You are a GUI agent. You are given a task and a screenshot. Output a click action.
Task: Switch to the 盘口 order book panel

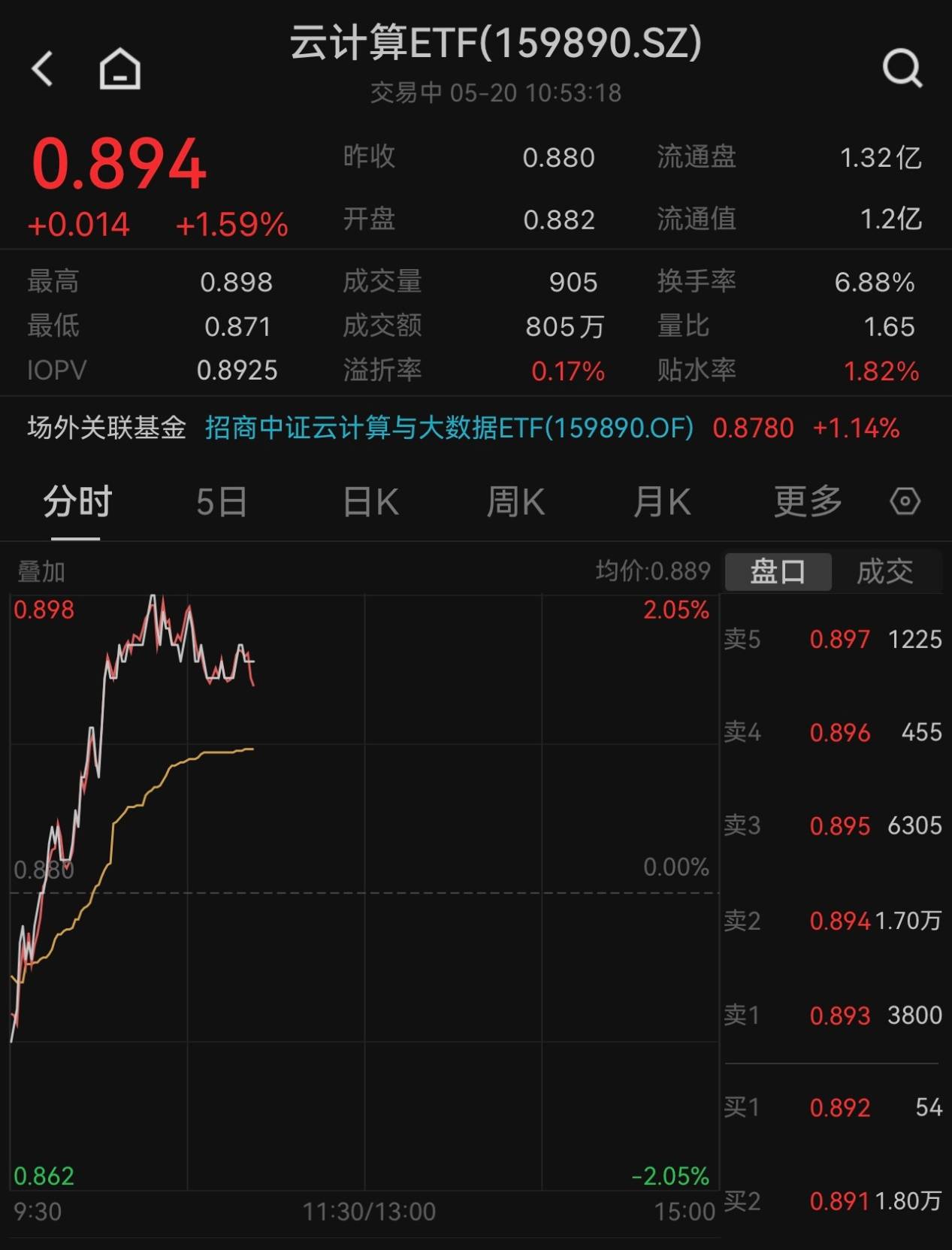(x=778, y=571)
